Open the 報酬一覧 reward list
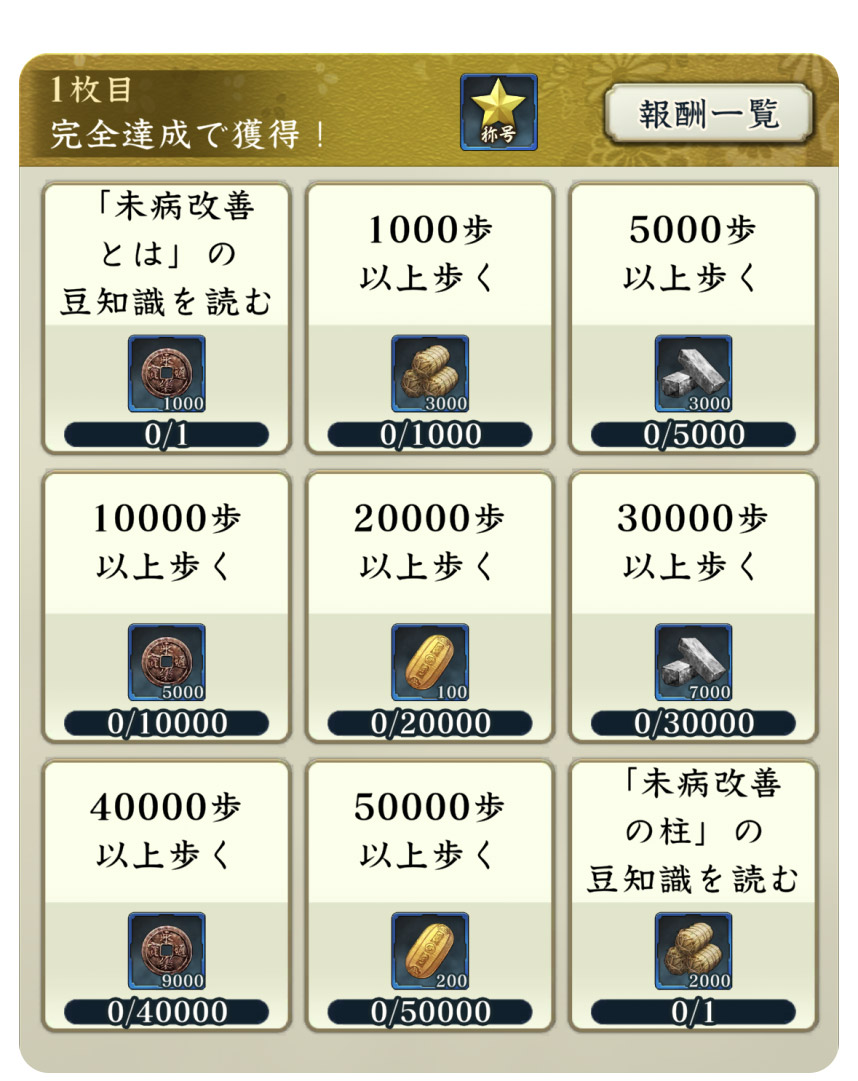 [x=708, y=115]
